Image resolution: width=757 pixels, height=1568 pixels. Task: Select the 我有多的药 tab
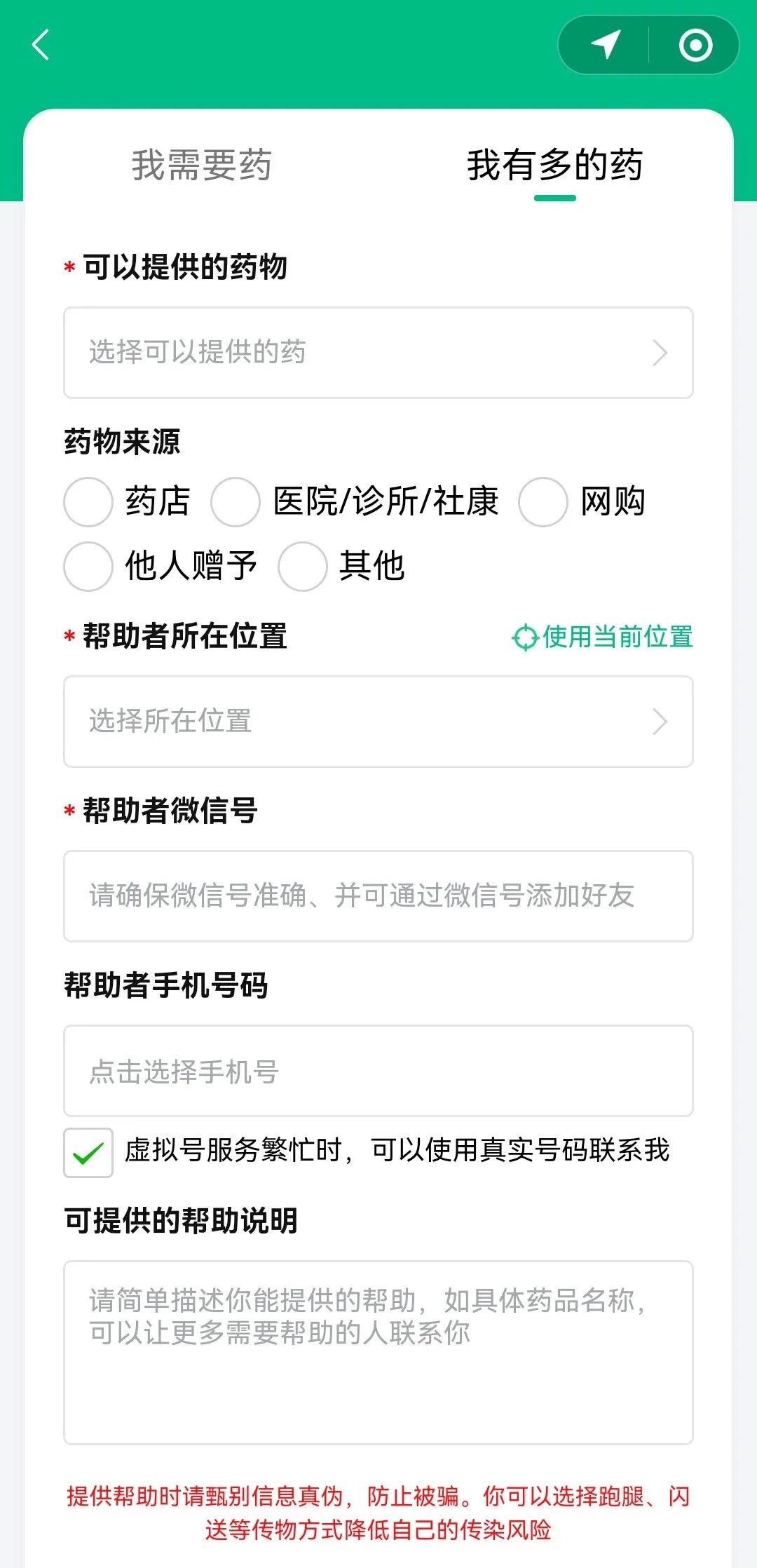pyautogui.click(x=554, y=165)
